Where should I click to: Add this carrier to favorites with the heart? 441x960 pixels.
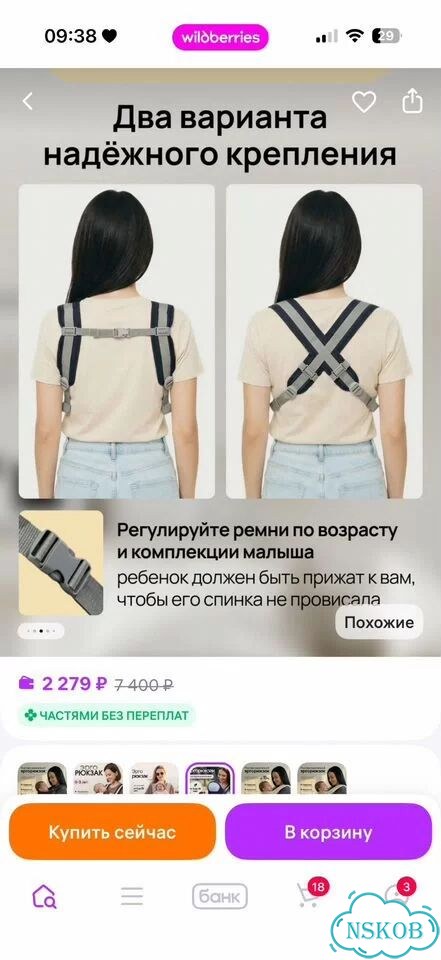click(x=364, y=102)
